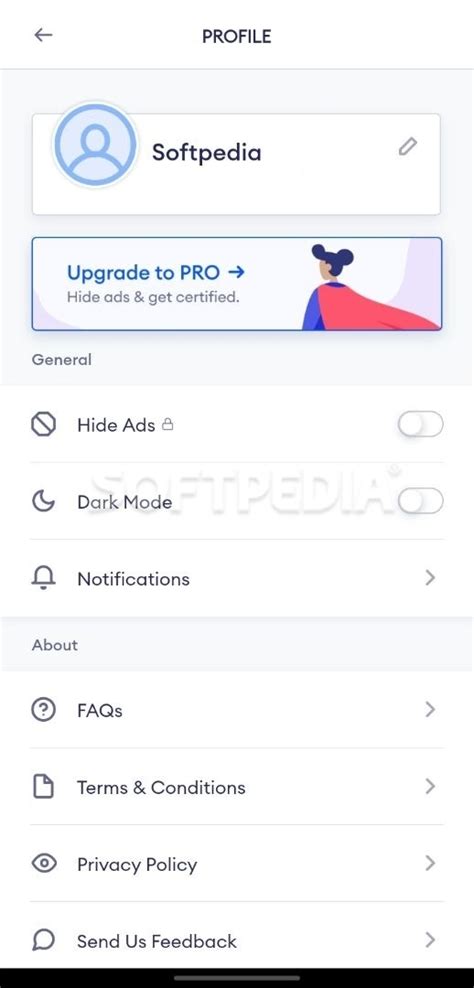Viewport: 474px width, 988px height.
Task: Open Send Us Feedback
Action: pyautogui.click(x=237, y=940)
